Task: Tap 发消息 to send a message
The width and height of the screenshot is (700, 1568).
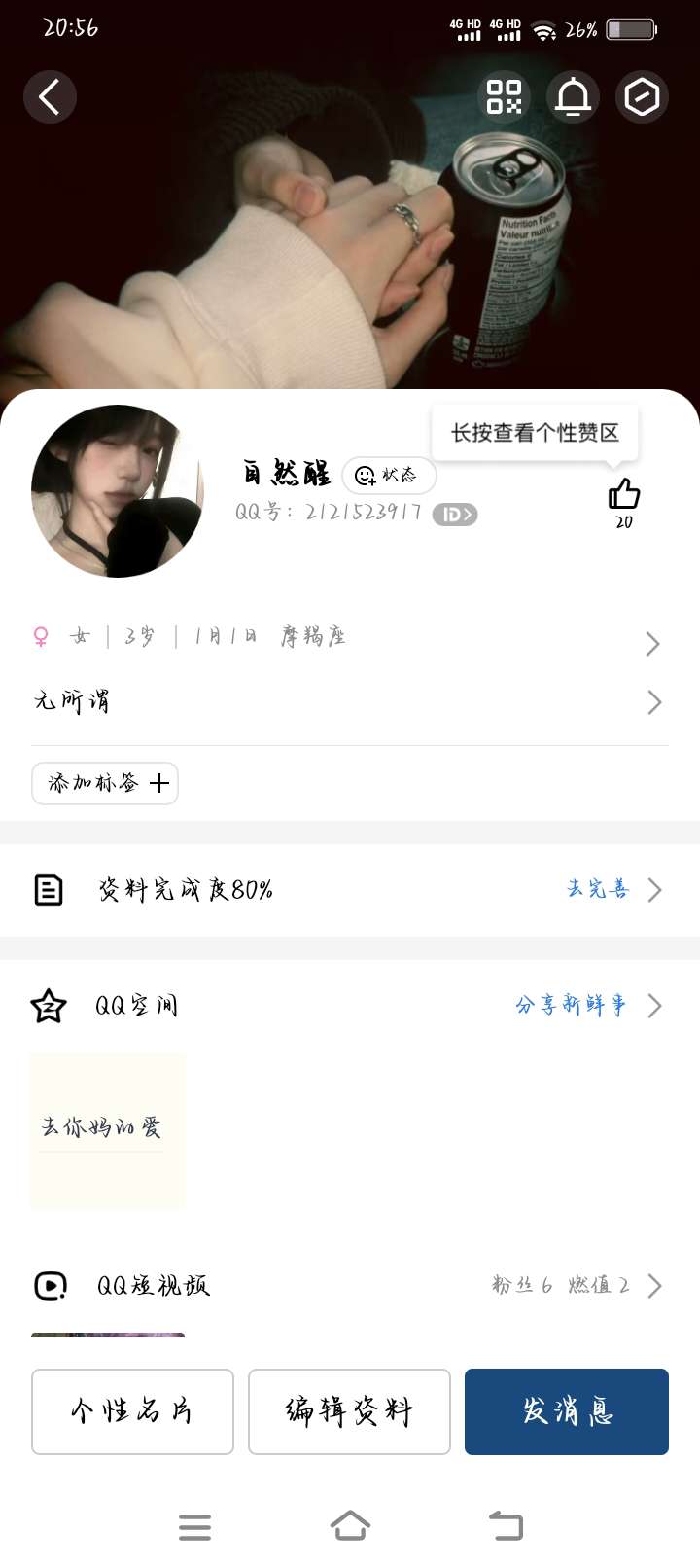Action: [x=567, y=1411]
